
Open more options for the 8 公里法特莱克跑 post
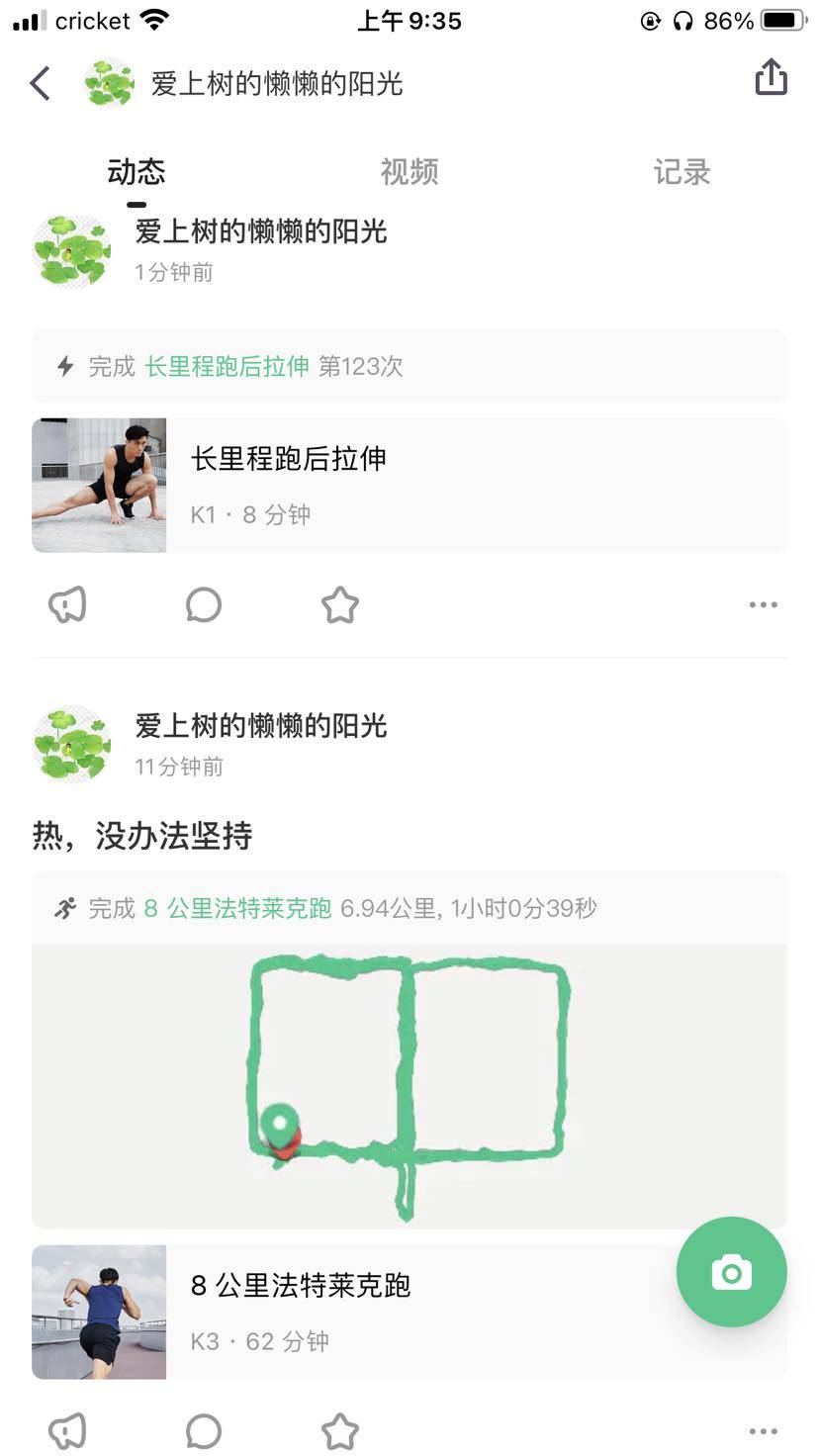(763, 1430)
